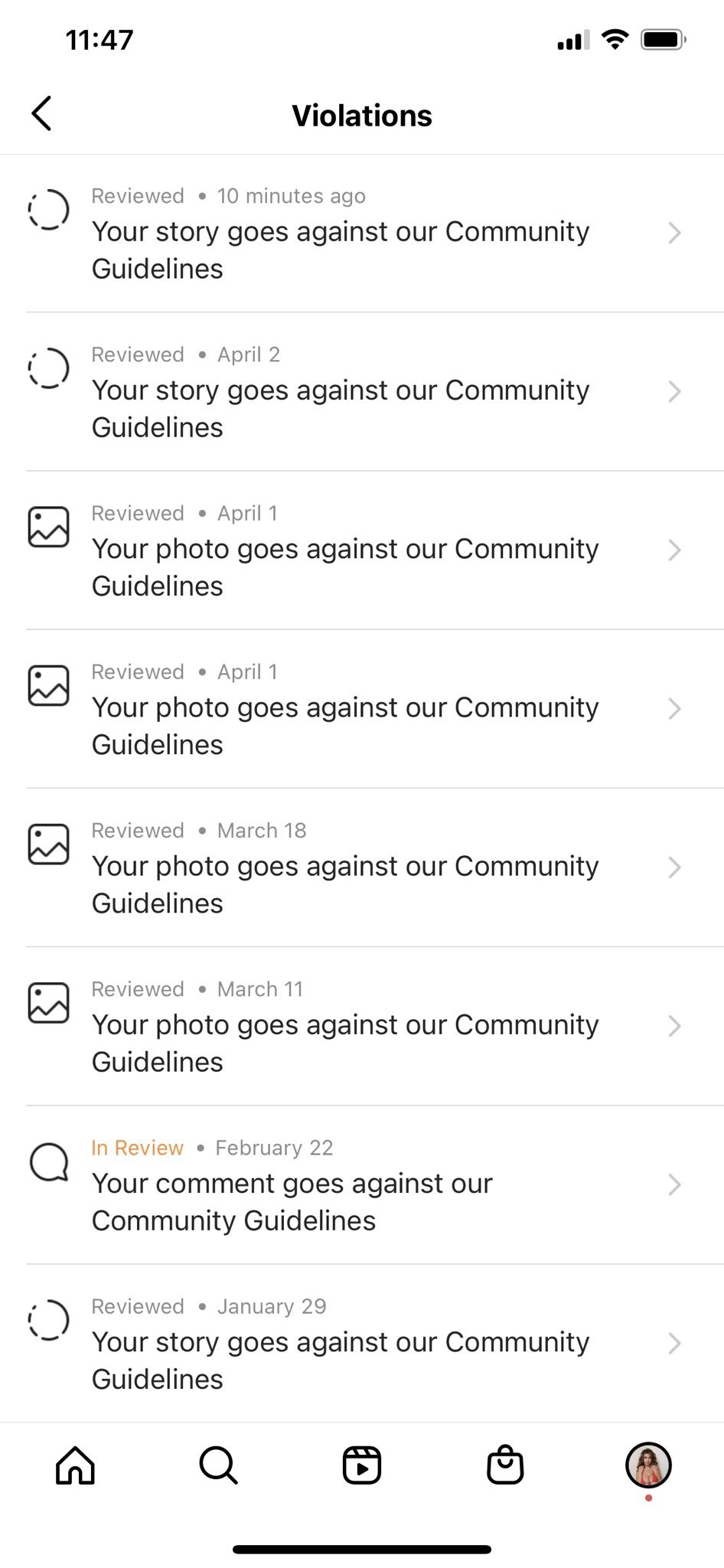Go to the Profile tab

click(x=648, y=1465)
